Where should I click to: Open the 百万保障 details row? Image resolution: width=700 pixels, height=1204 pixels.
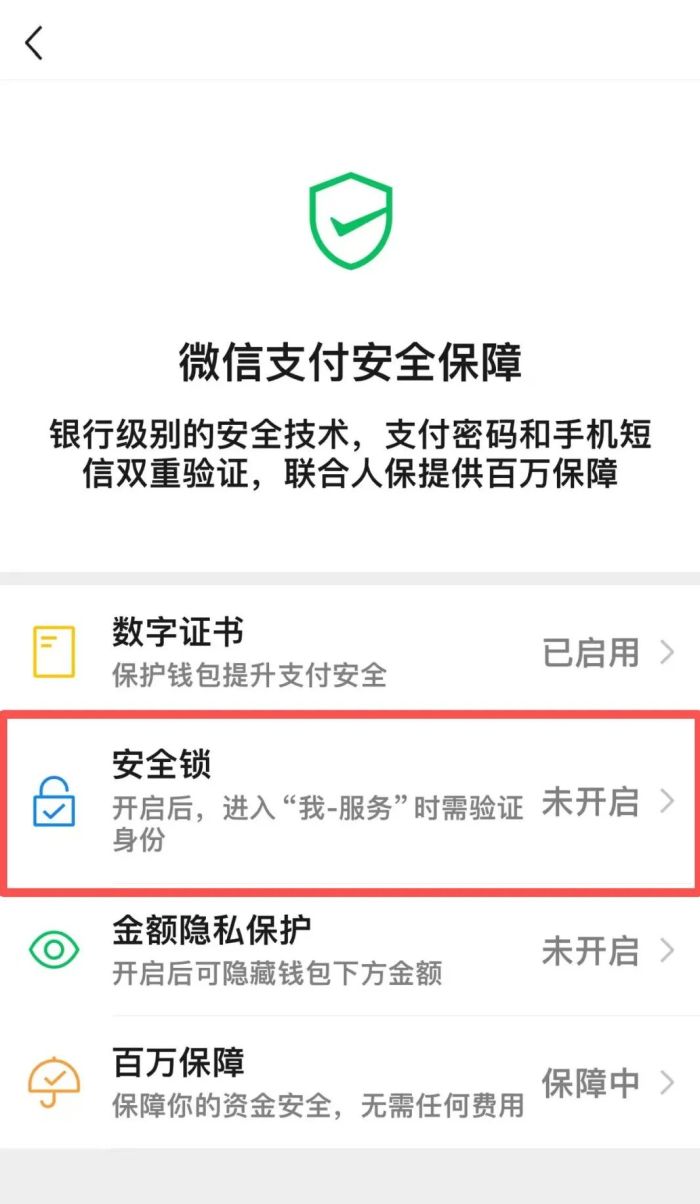click(x=350, y=1082)
